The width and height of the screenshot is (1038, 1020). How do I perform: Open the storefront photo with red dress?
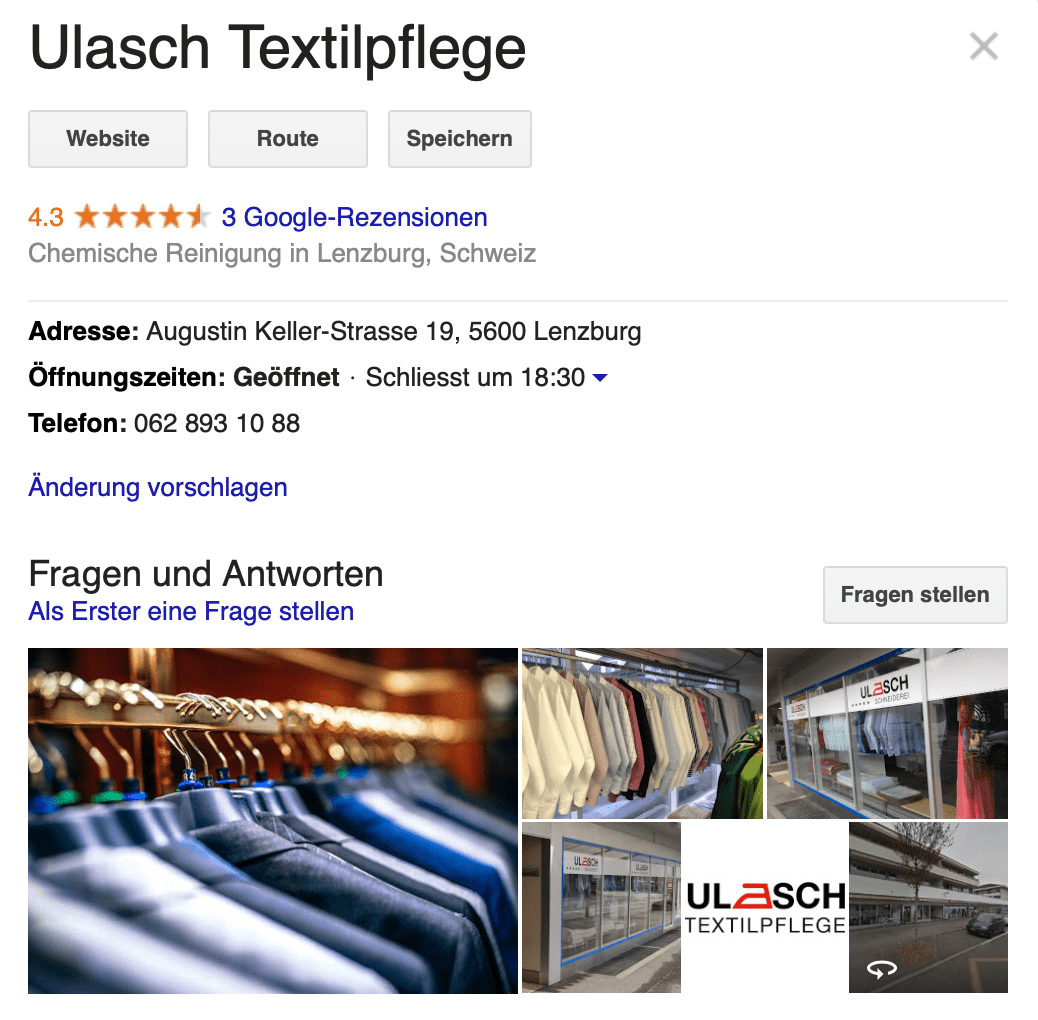point(887,733)
